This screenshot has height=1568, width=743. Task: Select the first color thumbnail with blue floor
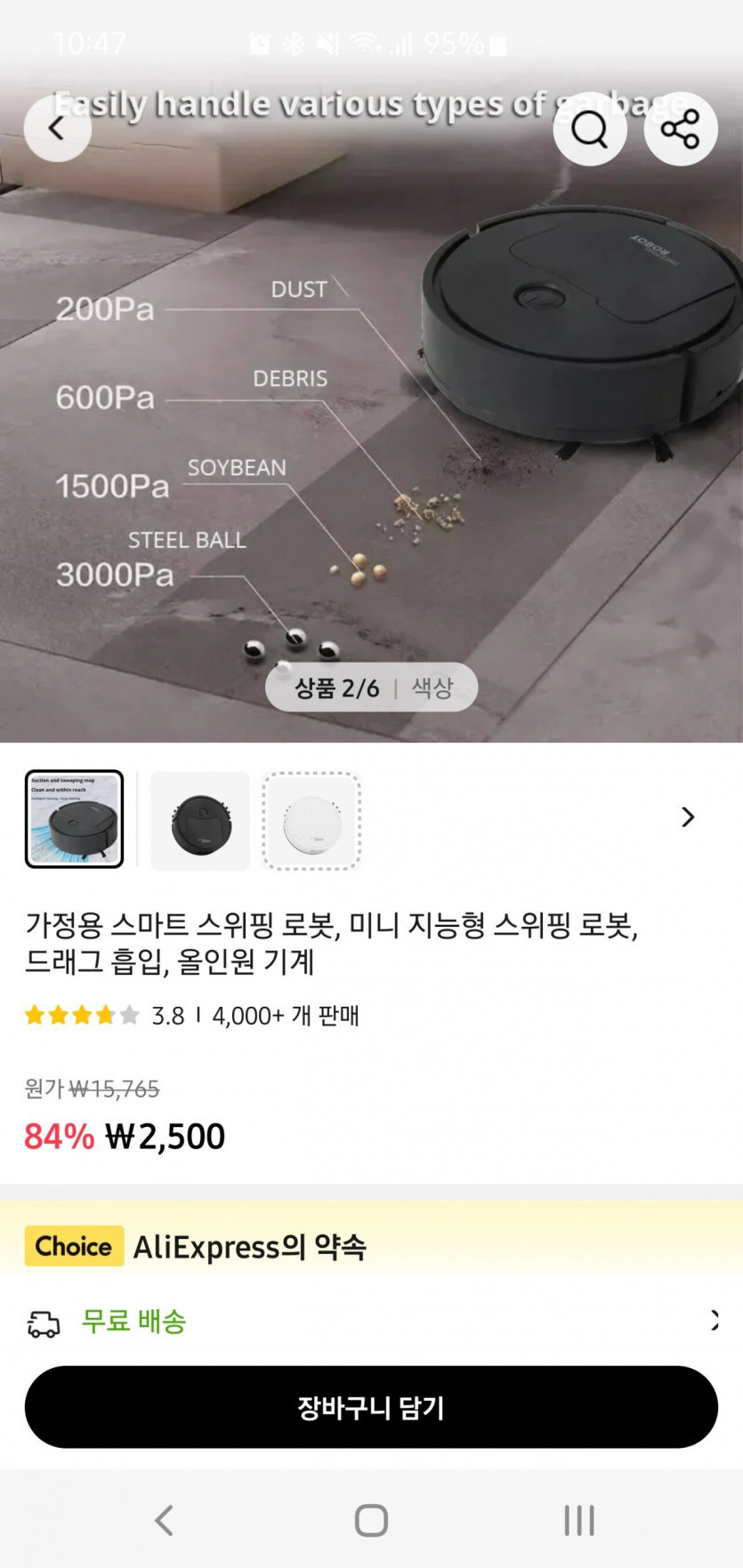pyautogui.click(x=74, y=818)
